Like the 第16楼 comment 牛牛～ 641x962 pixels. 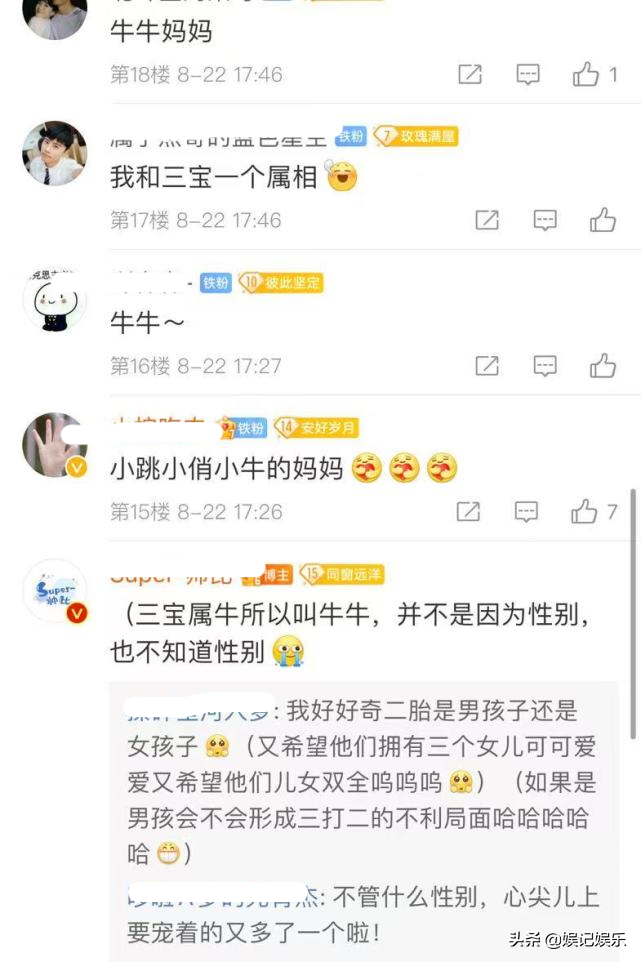pos(602,366)
